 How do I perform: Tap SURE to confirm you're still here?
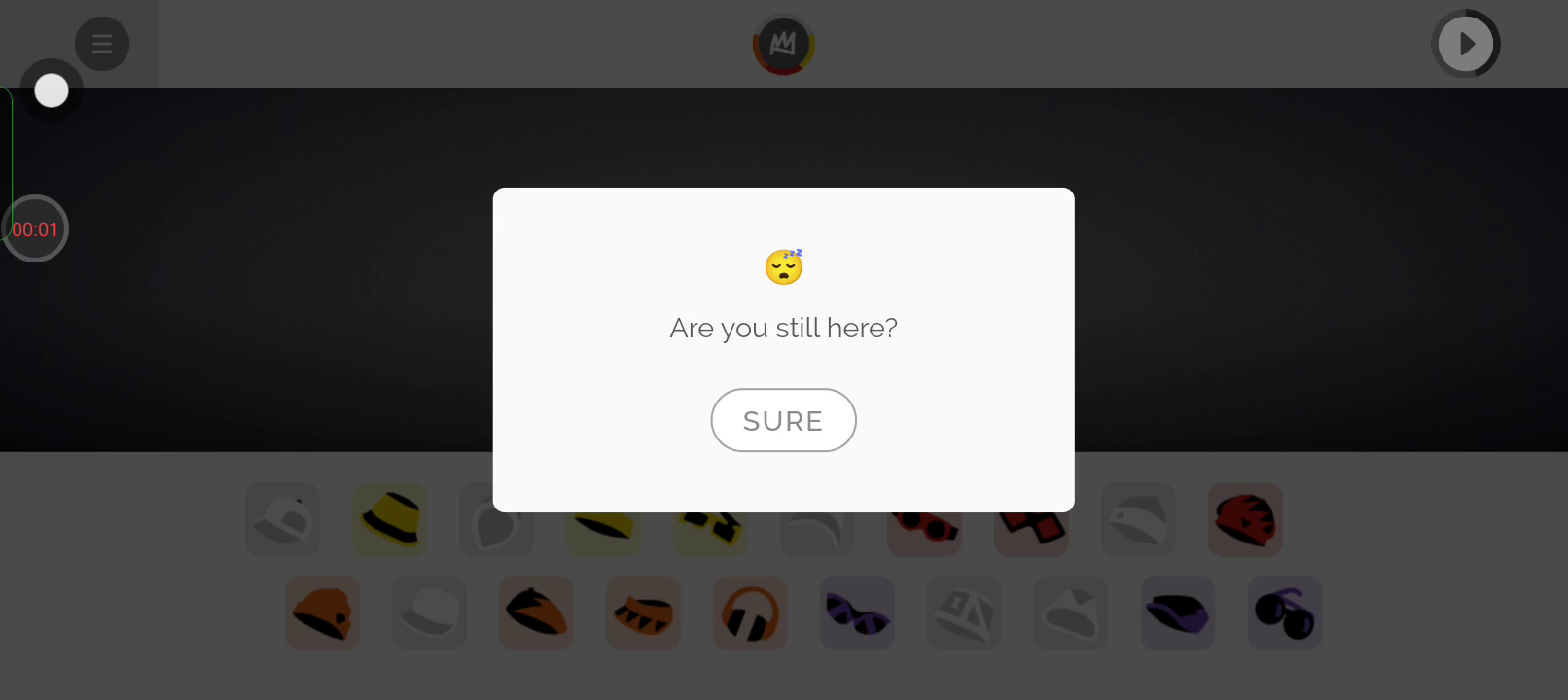tap(783, 420)
